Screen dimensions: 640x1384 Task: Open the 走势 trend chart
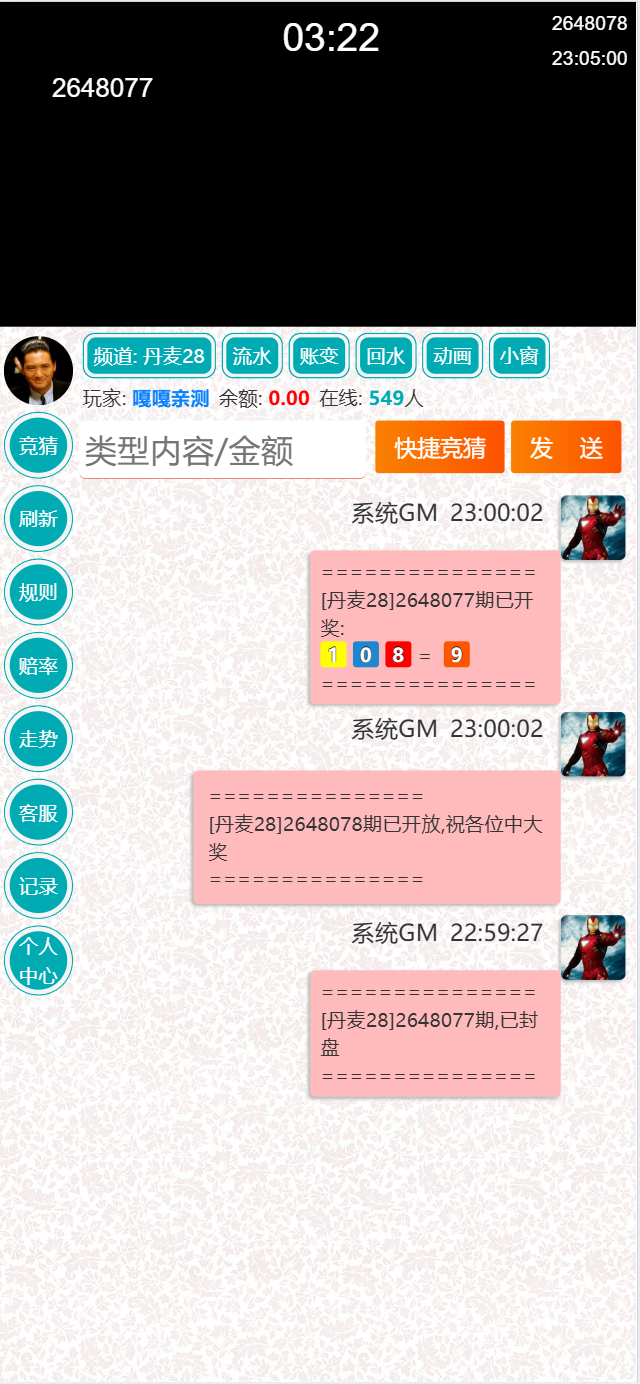(38, 739)
